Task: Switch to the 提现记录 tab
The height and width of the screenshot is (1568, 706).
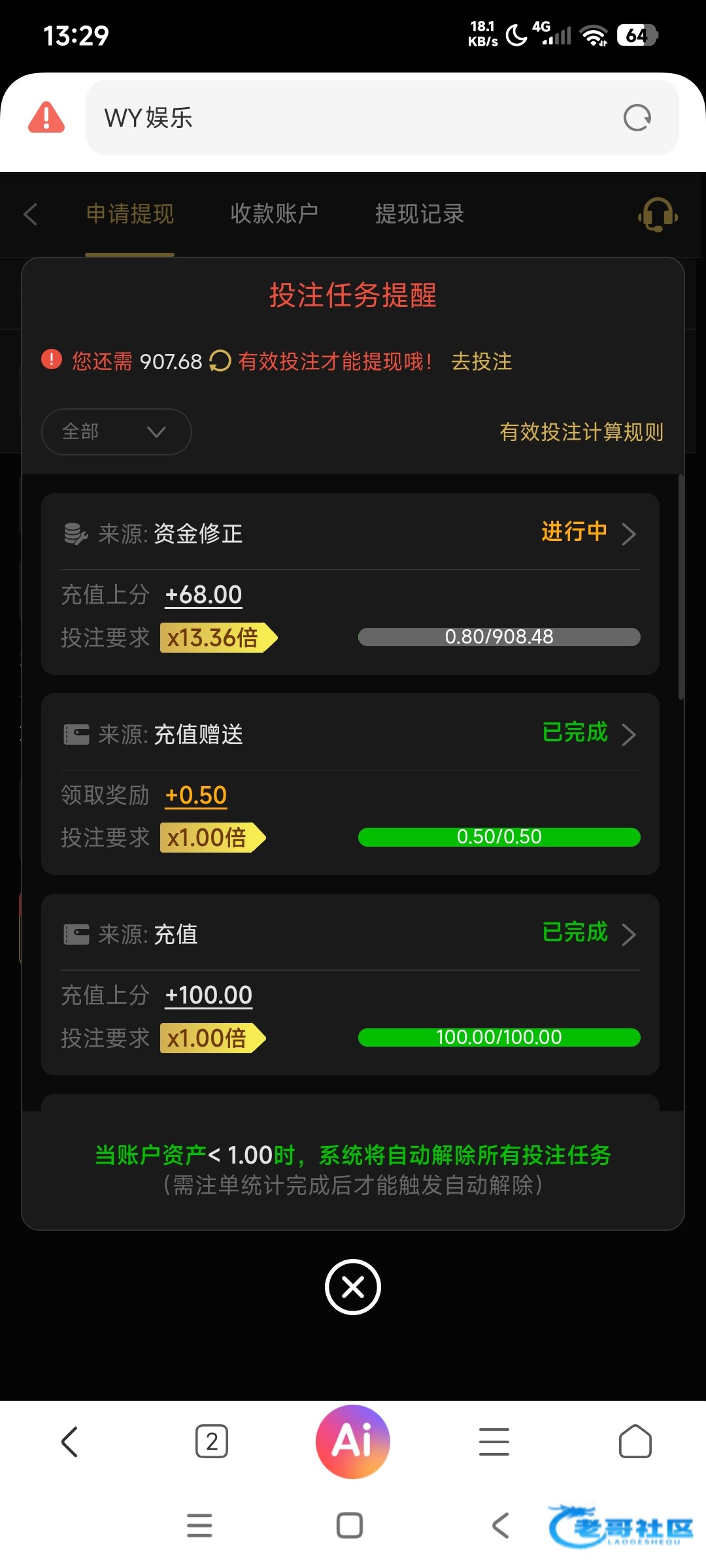Action: pos(420,214)
